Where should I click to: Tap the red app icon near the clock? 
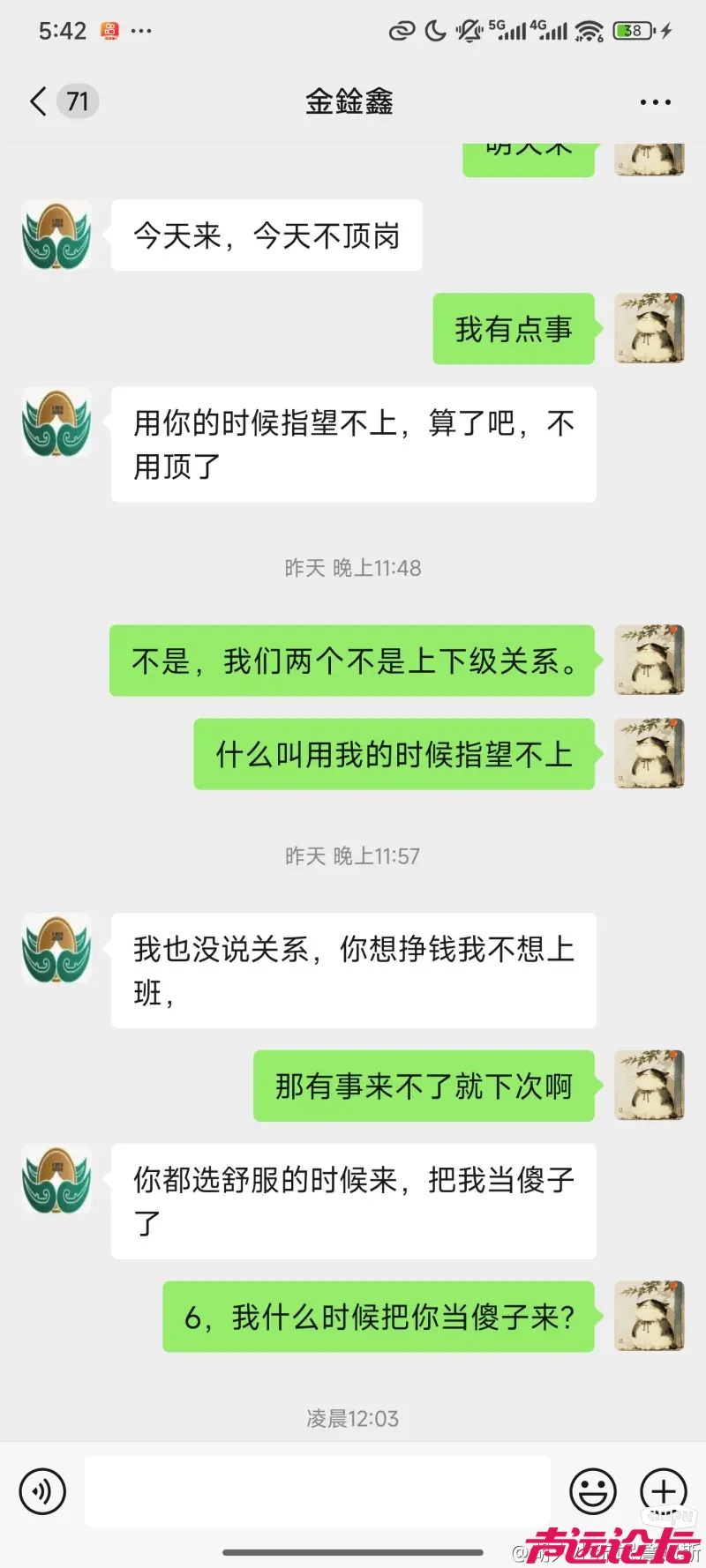coord(111,29)
